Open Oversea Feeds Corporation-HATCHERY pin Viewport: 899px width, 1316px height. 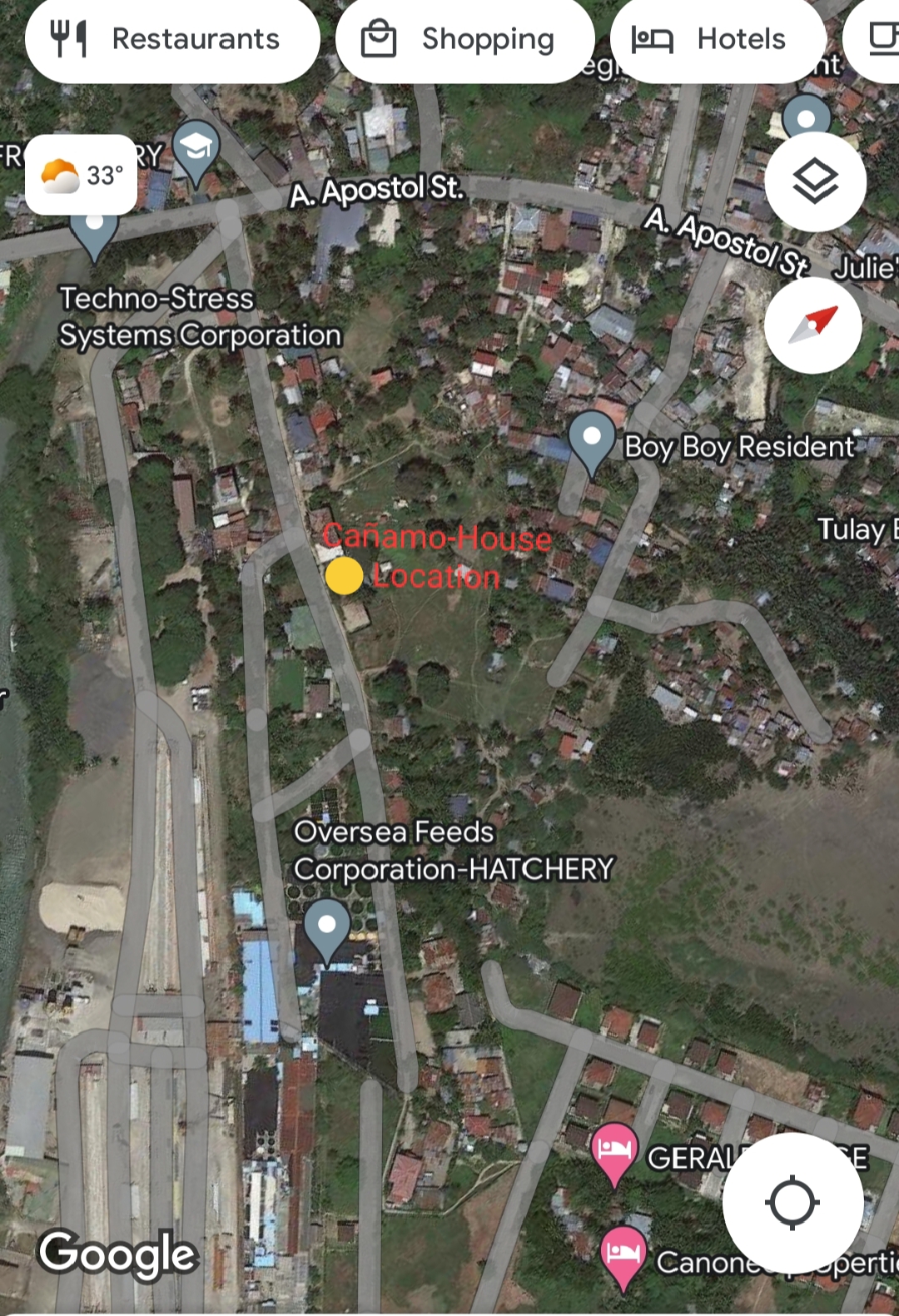point(327,926)
